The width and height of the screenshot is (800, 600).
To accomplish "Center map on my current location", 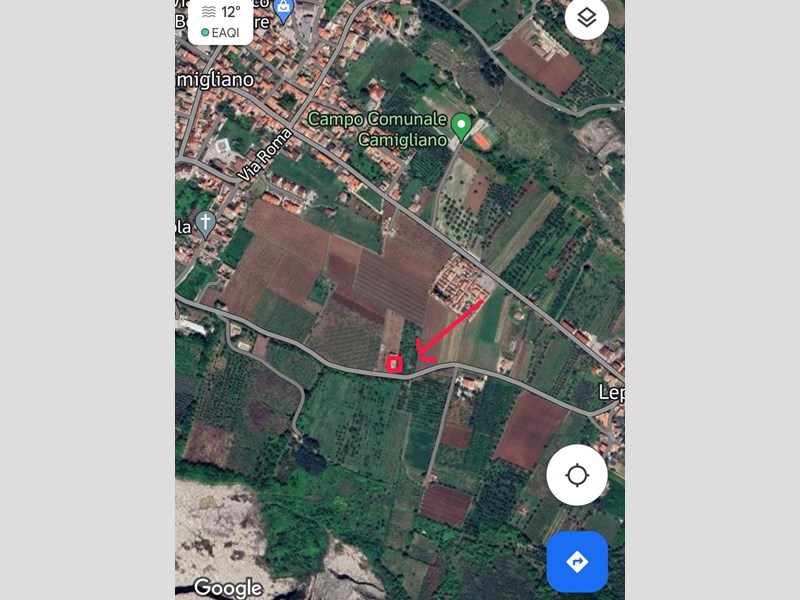I will click(x=577, y=475).
